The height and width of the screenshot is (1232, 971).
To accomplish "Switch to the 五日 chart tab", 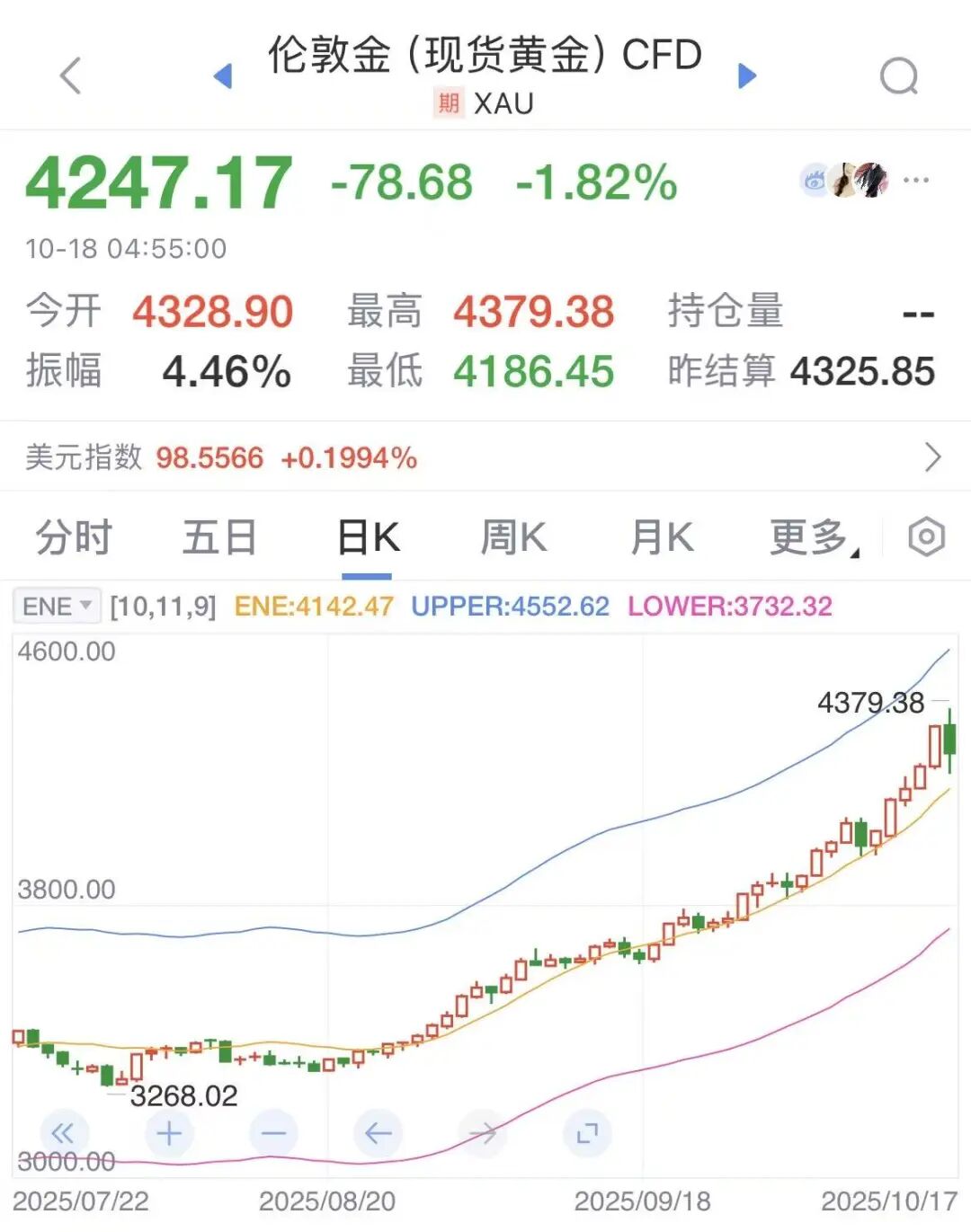I will click(219, 538).
